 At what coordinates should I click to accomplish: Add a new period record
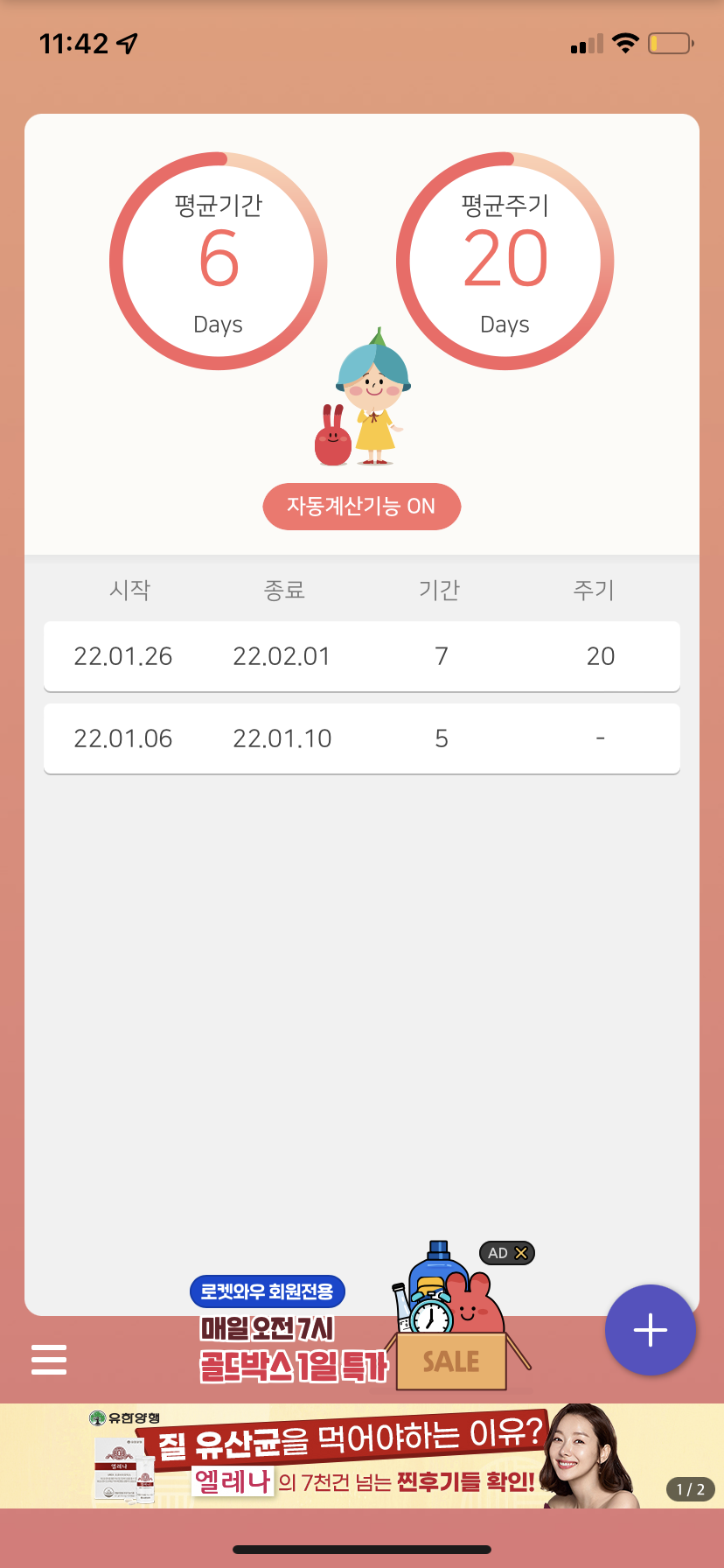click(x=650, y=1330)
